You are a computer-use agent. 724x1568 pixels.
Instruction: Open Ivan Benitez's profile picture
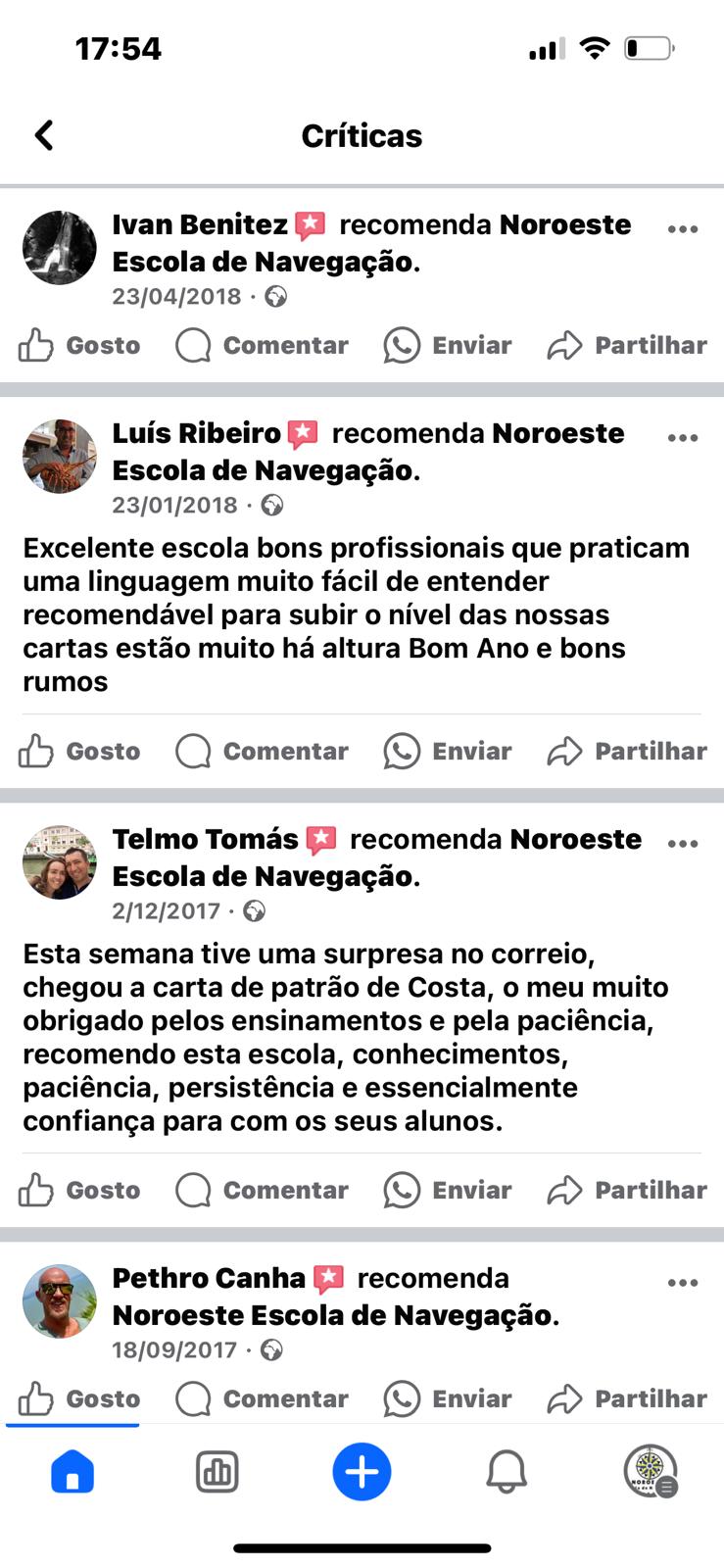tap(60, 248)
